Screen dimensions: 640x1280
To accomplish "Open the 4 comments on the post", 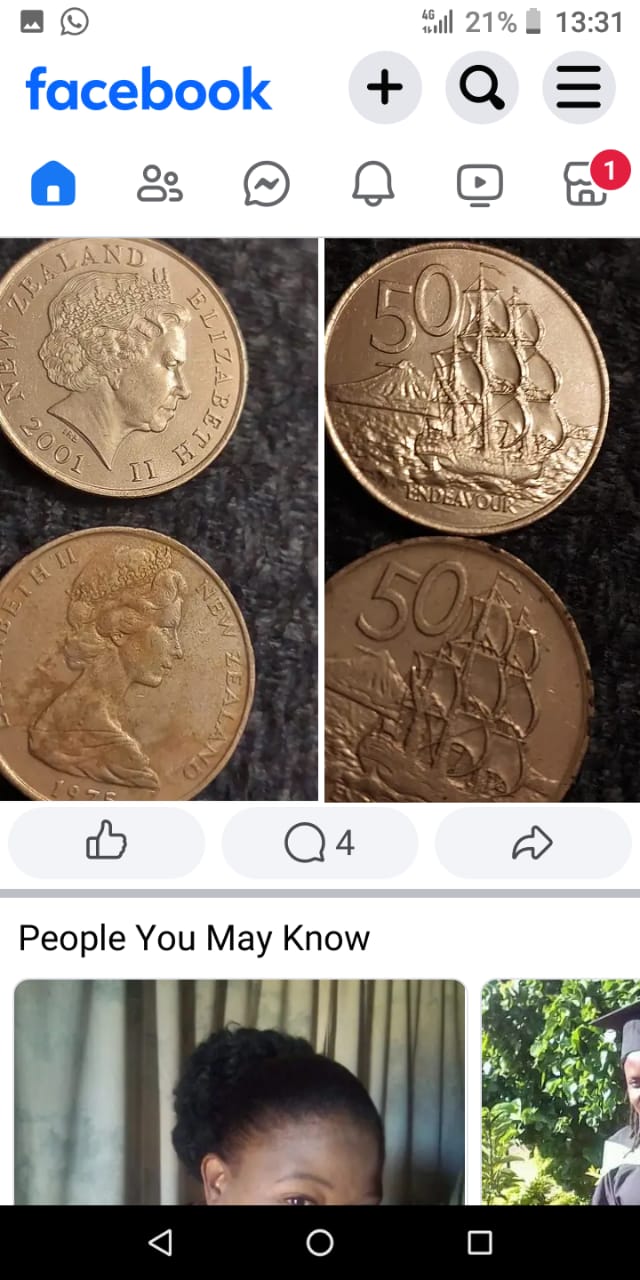I will point(319,844).
